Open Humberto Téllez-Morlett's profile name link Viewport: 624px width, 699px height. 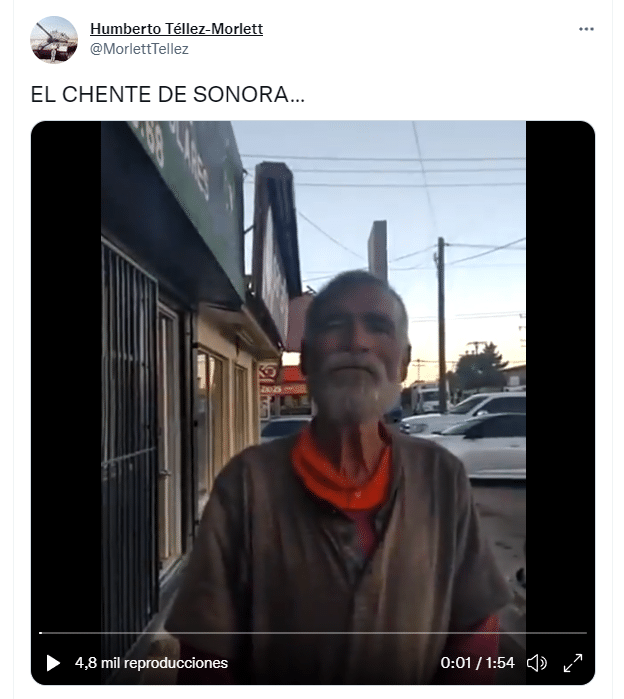pos(176,29)
